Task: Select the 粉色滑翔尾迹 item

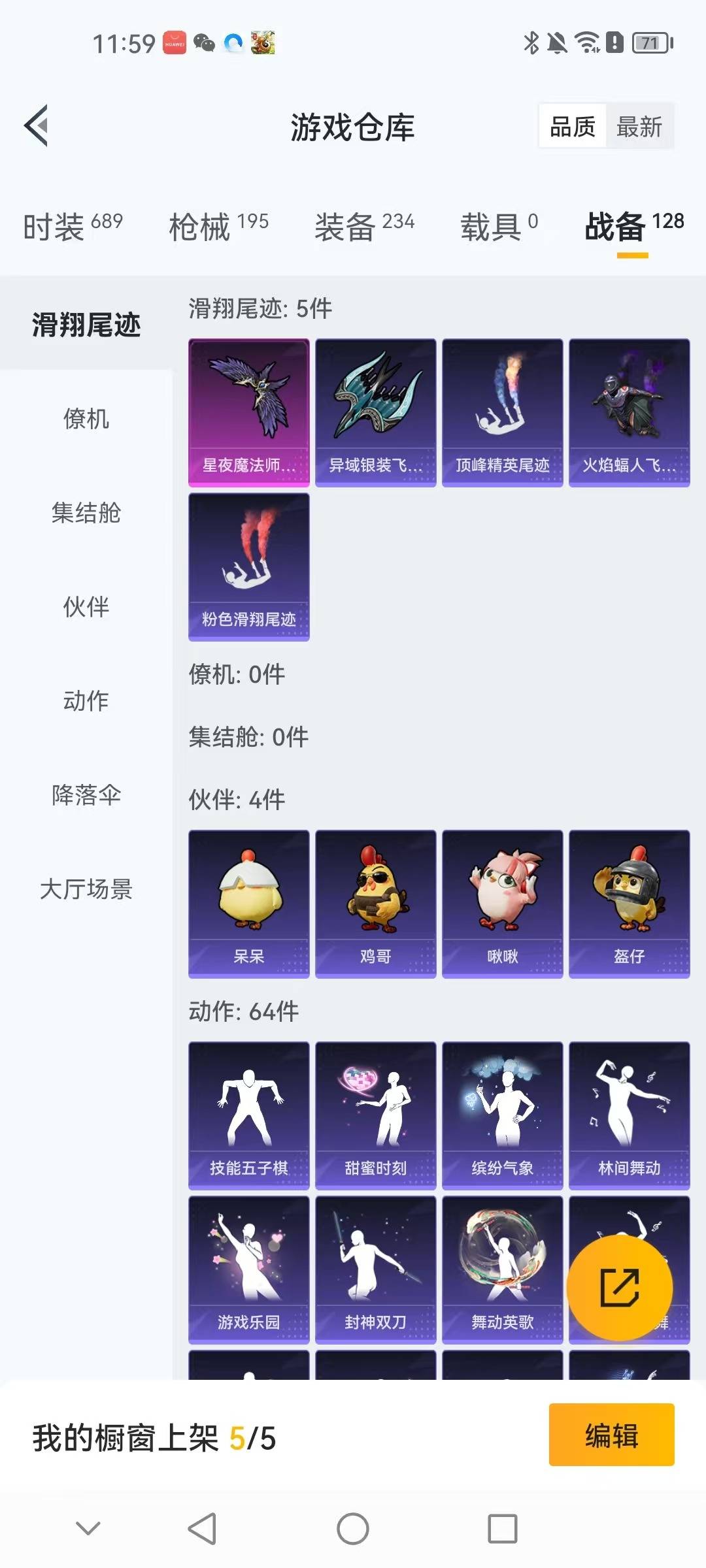Action: coord(248,565)
